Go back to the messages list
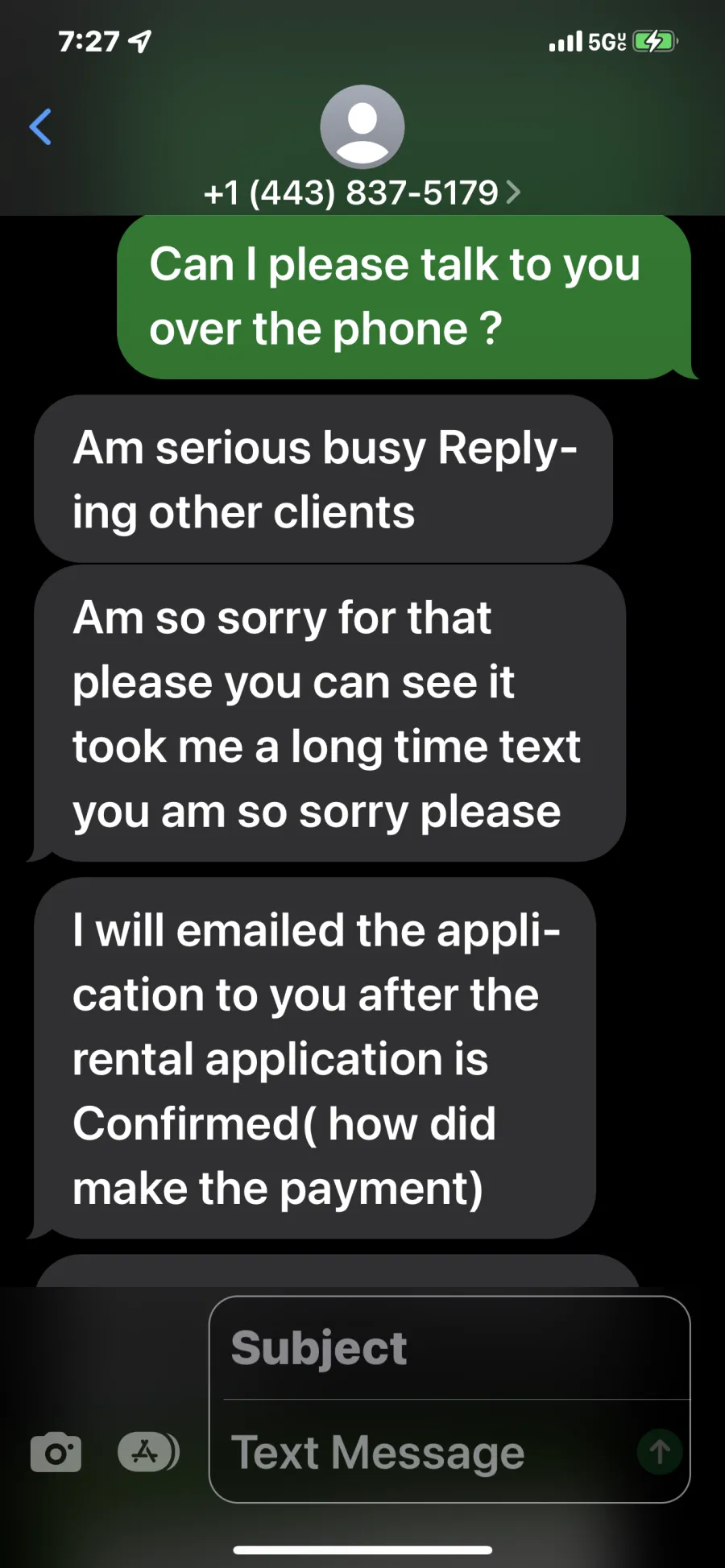725x1568 pixels. [40, 126]
